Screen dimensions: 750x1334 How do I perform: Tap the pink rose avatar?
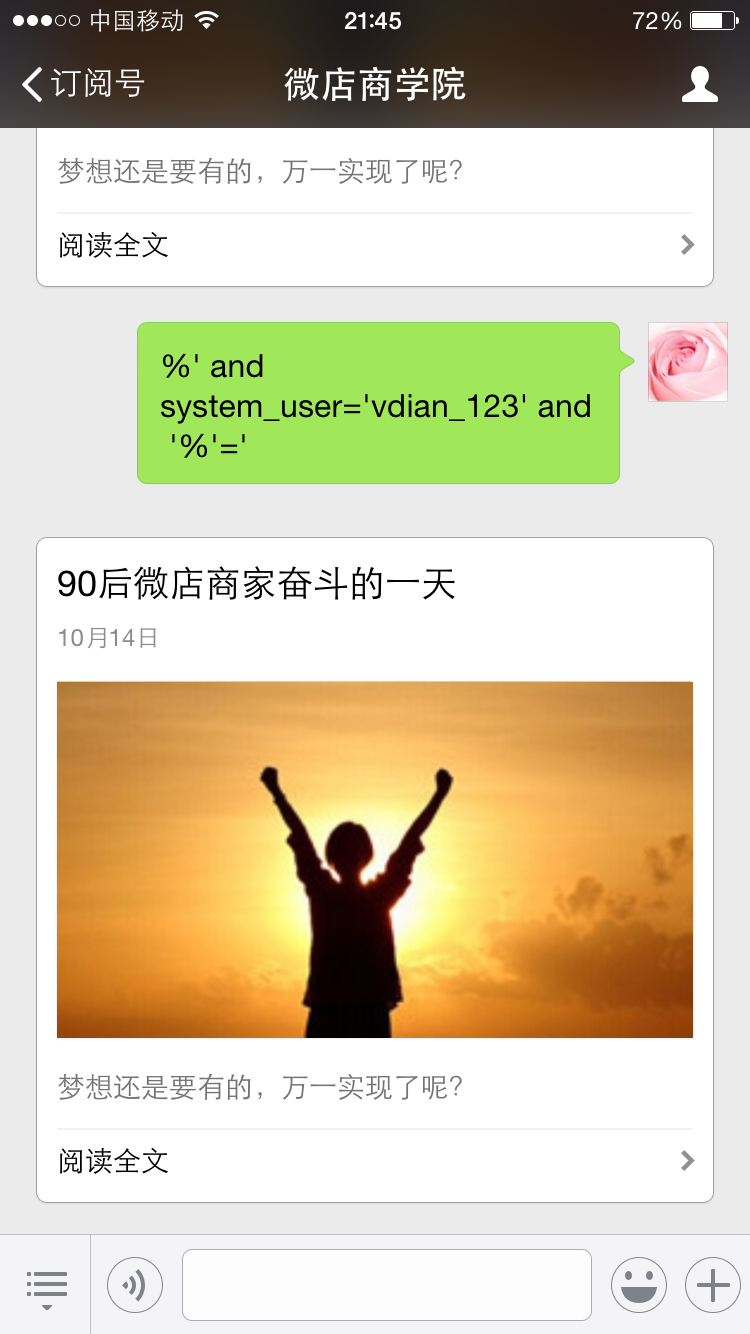pos(688,362)
